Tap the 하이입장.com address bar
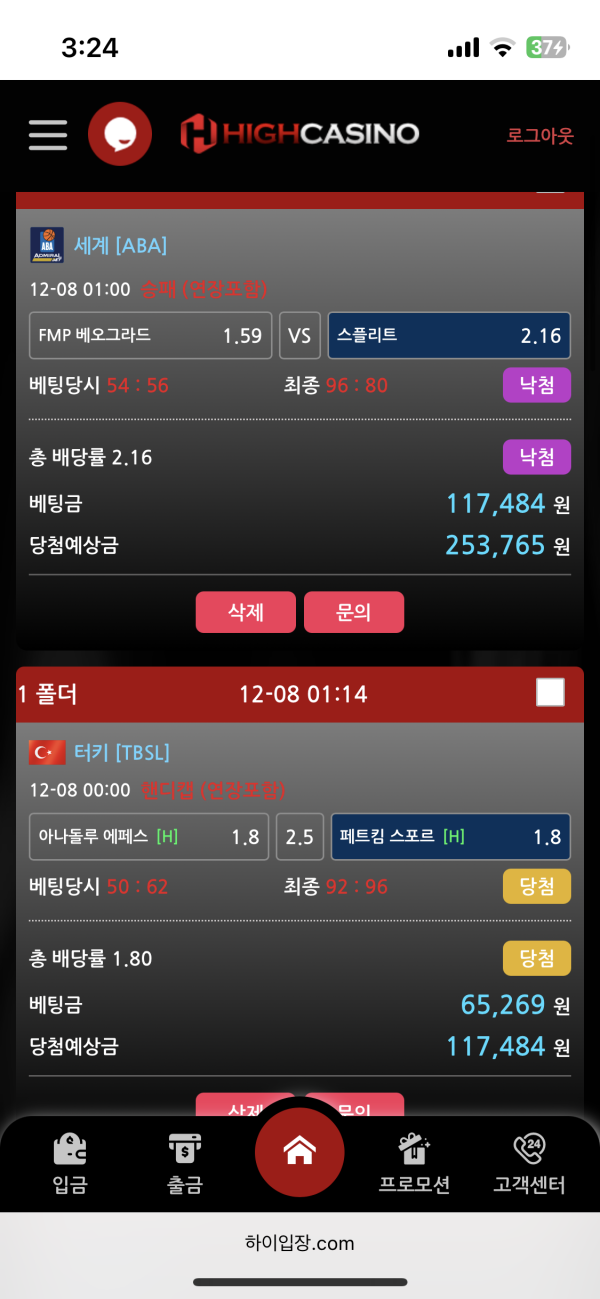The width and height of the screenshot is (600, 1299). pos(300,1244)
